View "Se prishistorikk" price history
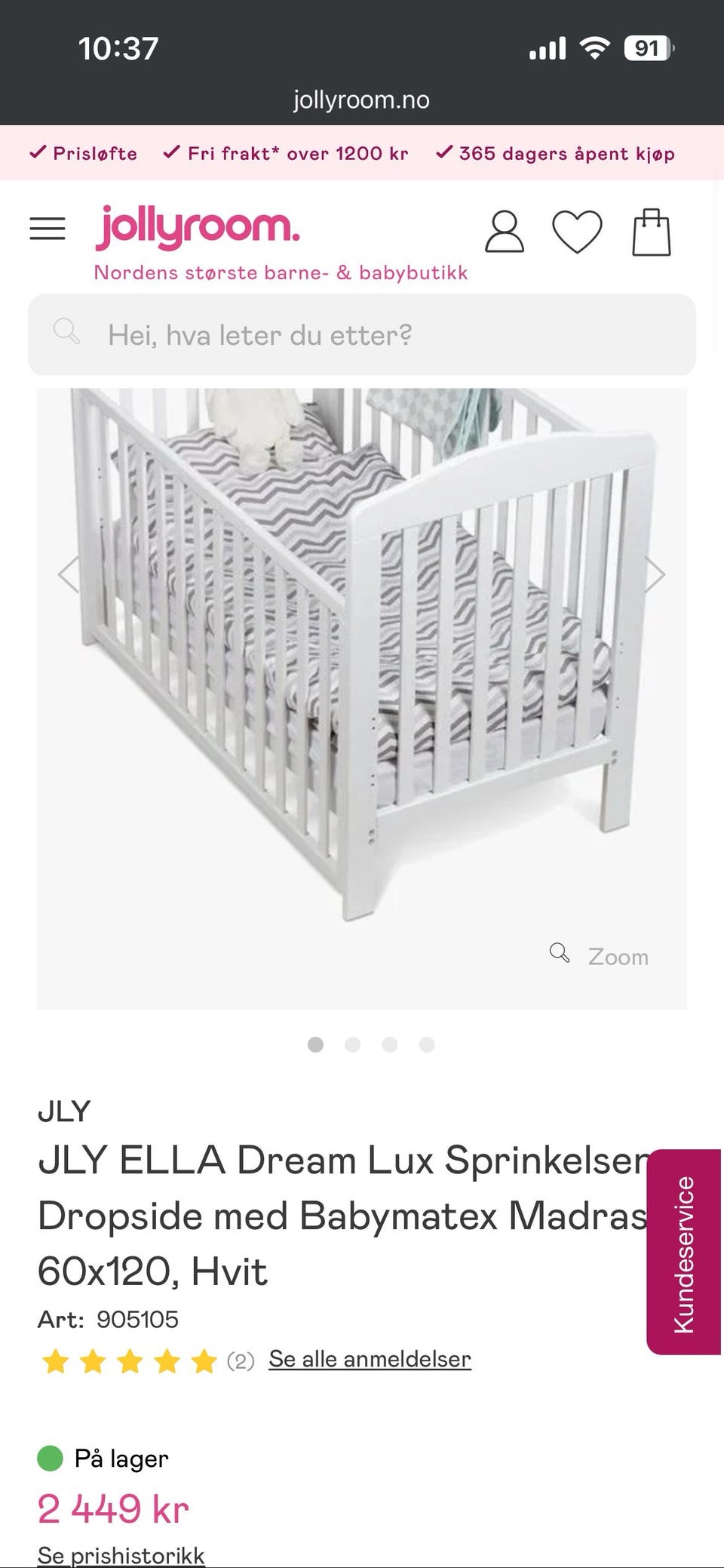 [121, 1554]
